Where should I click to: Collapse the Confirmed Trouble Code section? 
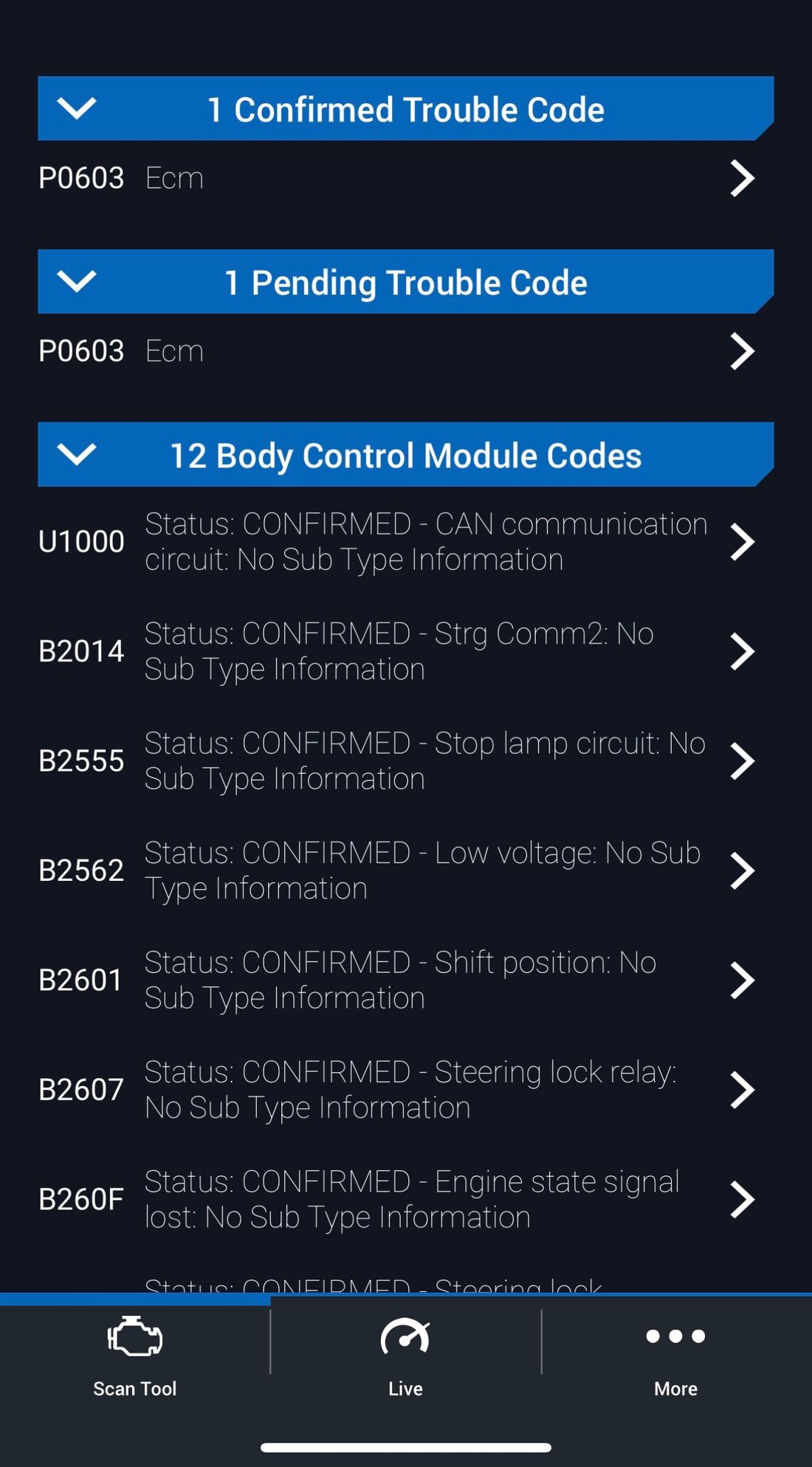[77, 109]
